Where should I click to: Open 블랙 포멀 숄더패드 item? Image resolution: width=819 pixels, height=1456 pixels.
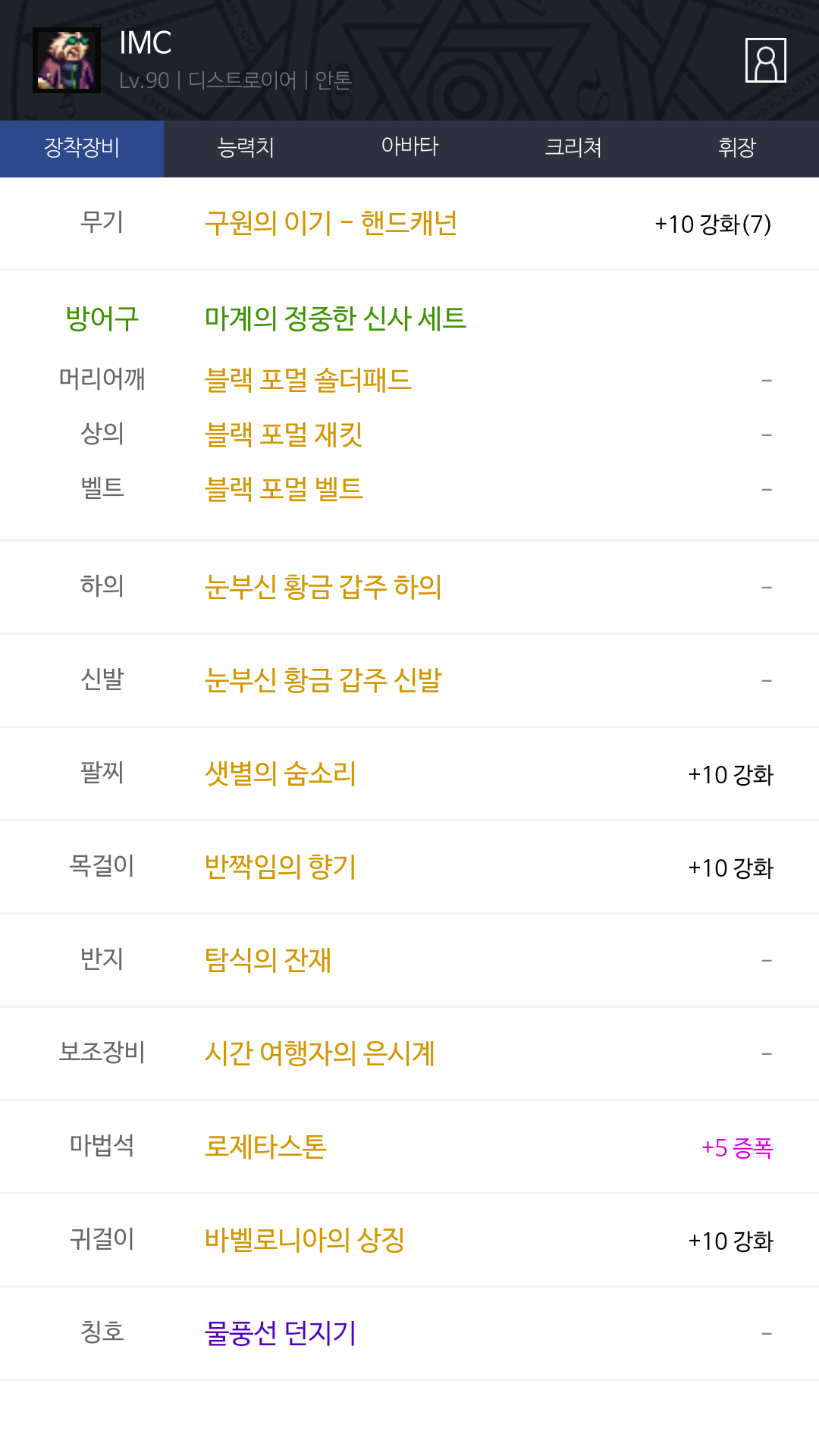[x=308, y=380]
